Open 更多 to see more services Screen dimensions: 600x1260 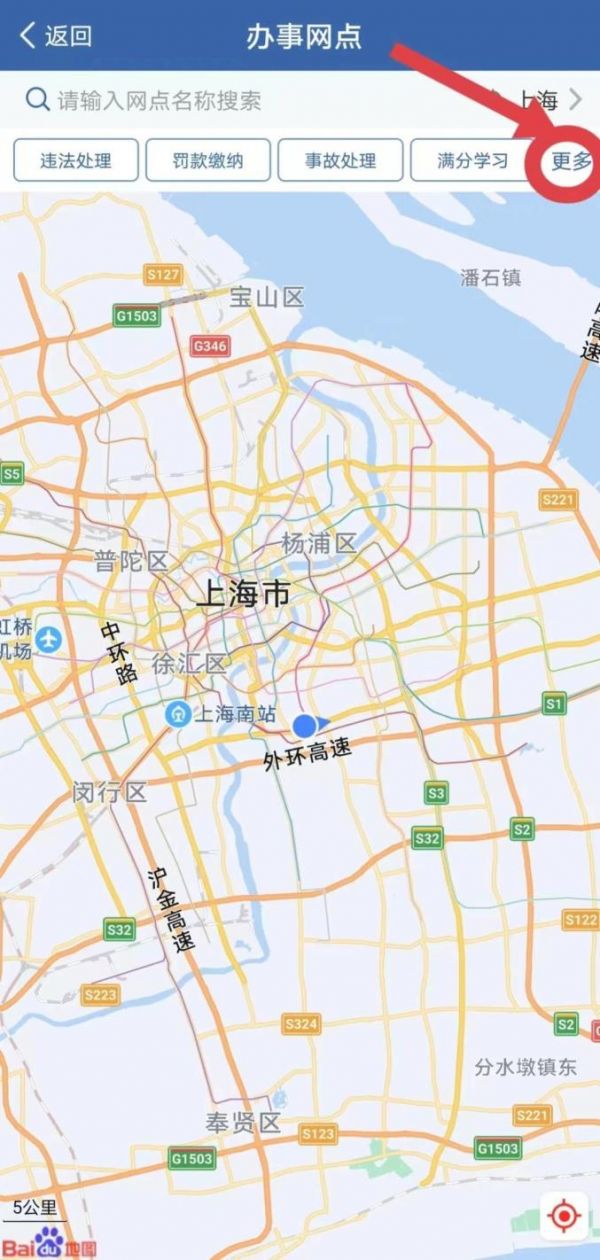571,161
